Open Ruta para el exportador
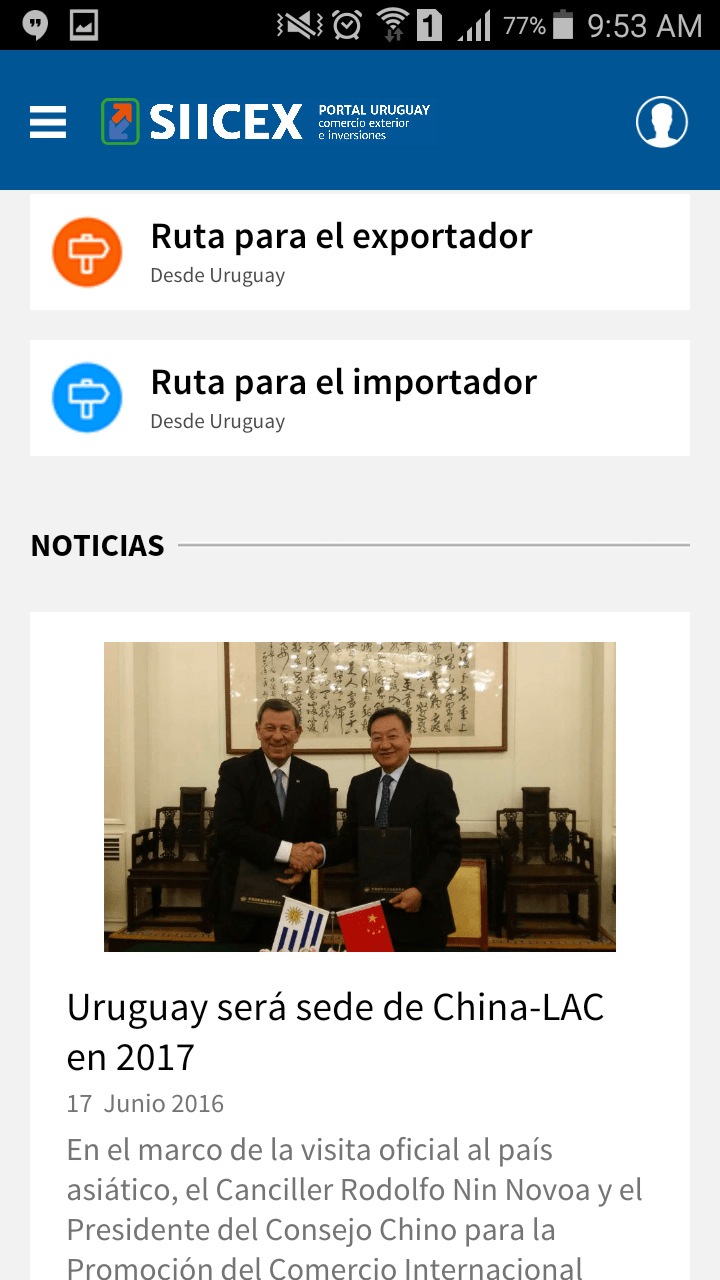 point(360,251)
